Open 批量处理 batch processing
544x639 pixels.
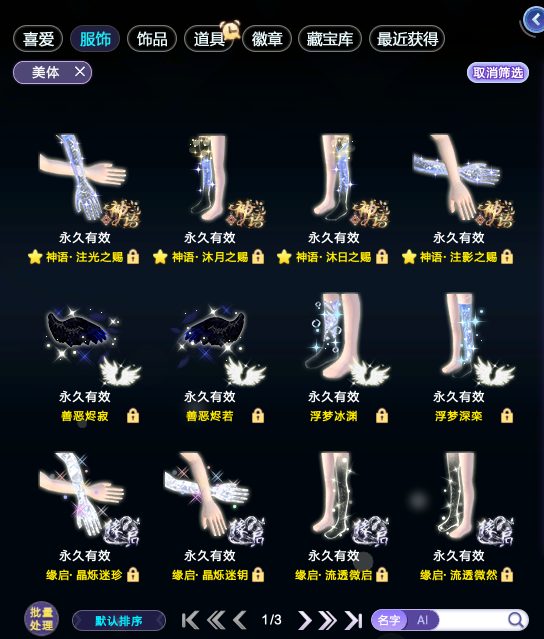41,619
